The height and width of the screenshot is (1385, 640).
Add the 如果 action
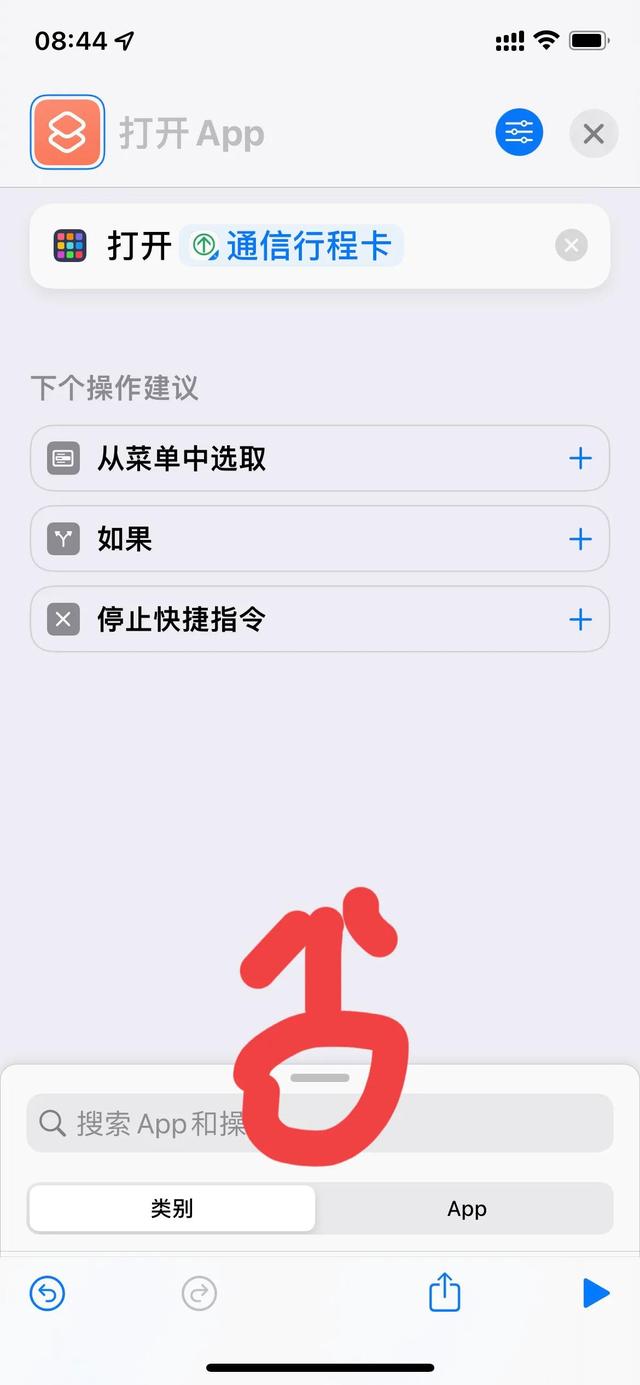point(580,540)
